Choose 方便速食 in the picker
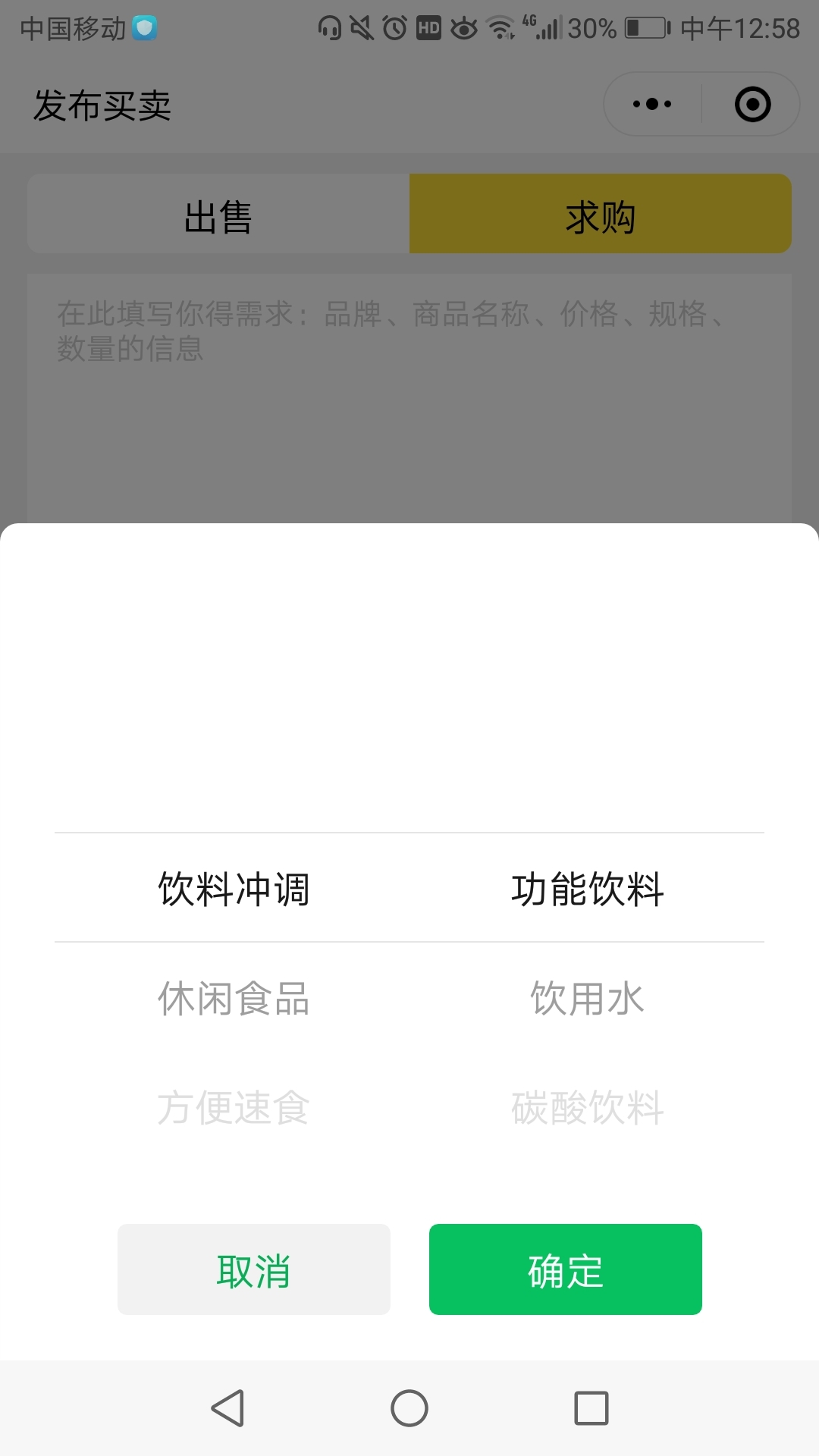Image resolution: width=819 pixels, height=1456 pixels. click(x=234, y=1108)
